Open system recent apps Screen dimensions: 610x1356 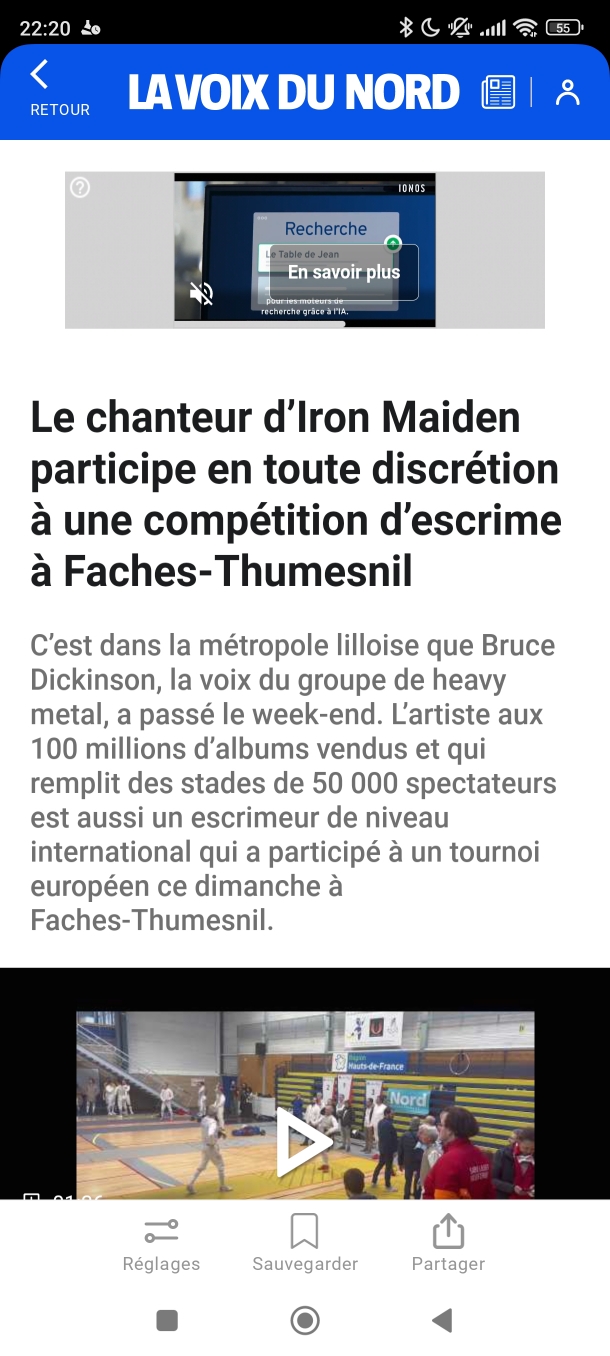(167, 1320)
